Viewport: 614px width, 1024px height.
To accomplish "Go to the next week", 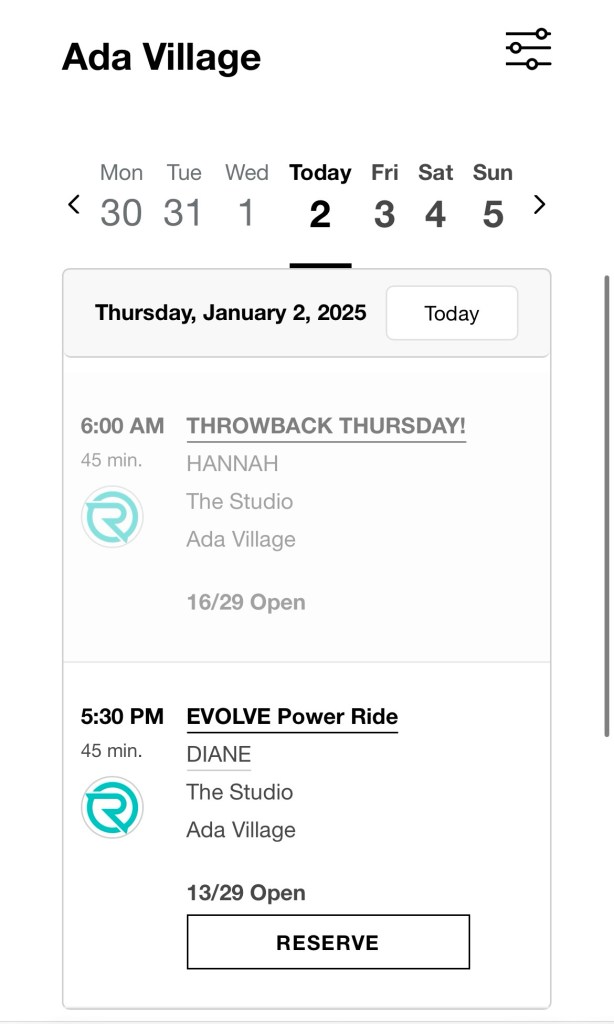I will (x=540, y=205).
